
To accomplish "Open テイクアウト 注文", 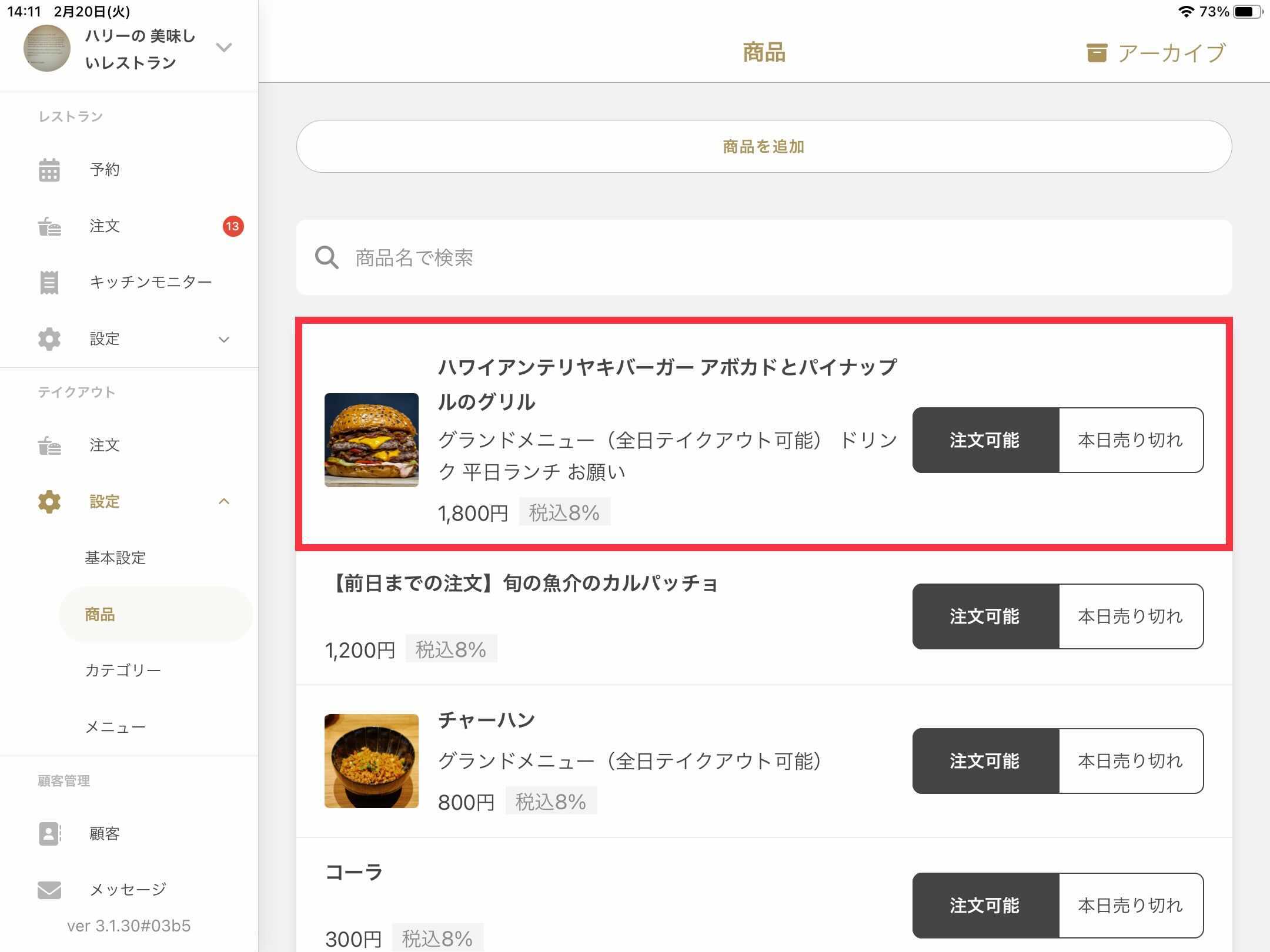I will pos(105,445).
